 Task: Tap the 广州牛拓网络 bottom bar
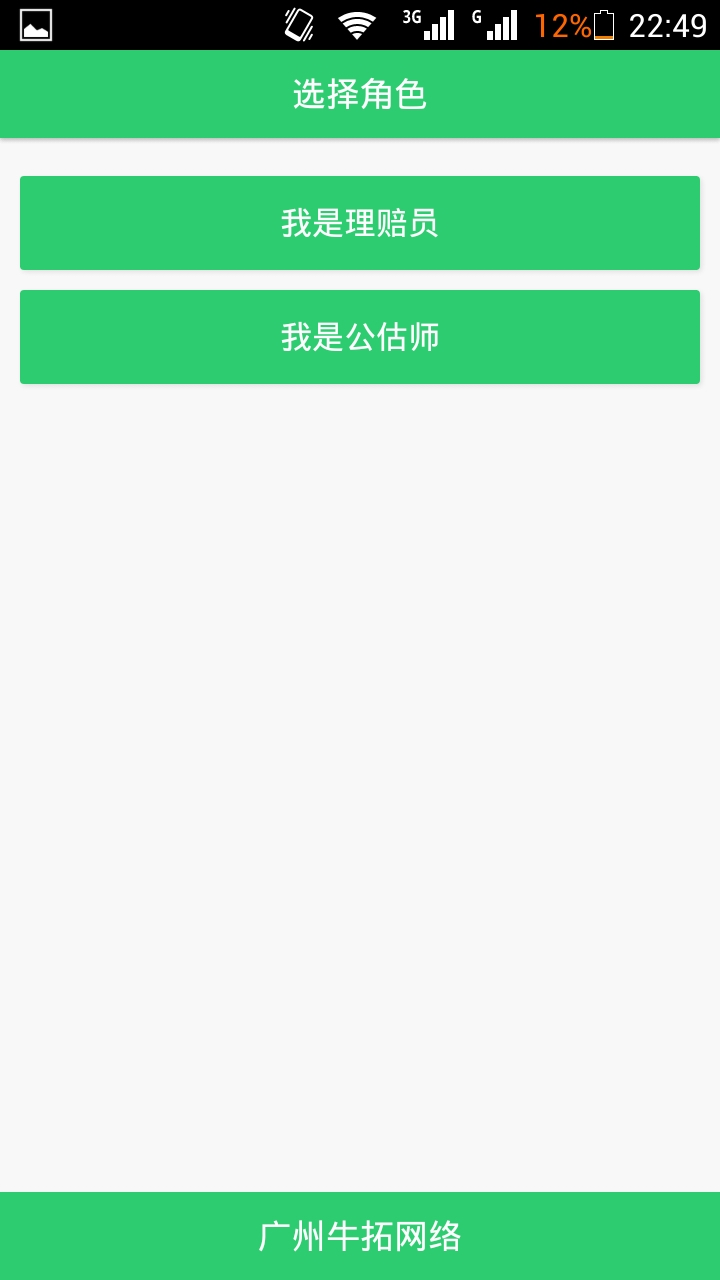(x=360, y=1236)
